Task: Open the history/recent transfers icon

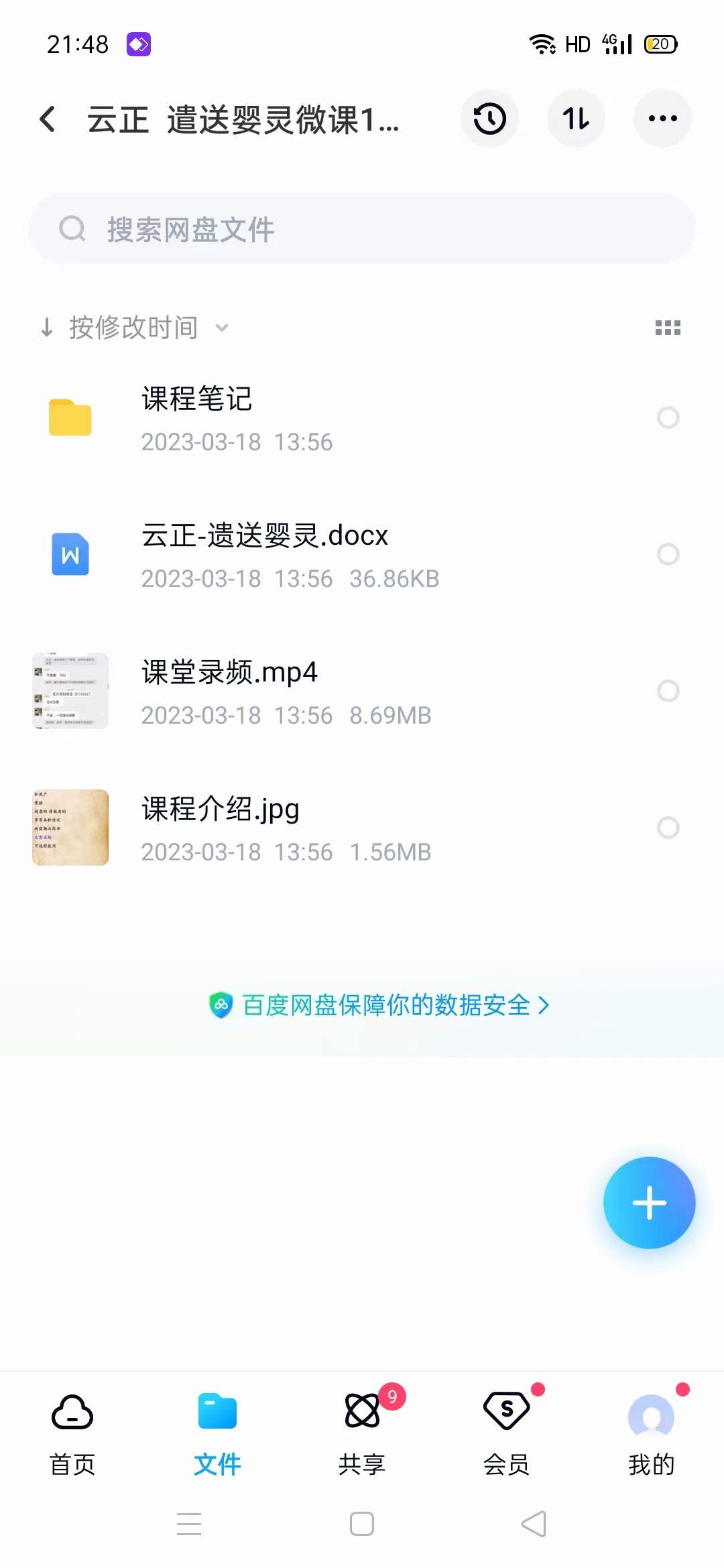Action: tap(489, 118)
